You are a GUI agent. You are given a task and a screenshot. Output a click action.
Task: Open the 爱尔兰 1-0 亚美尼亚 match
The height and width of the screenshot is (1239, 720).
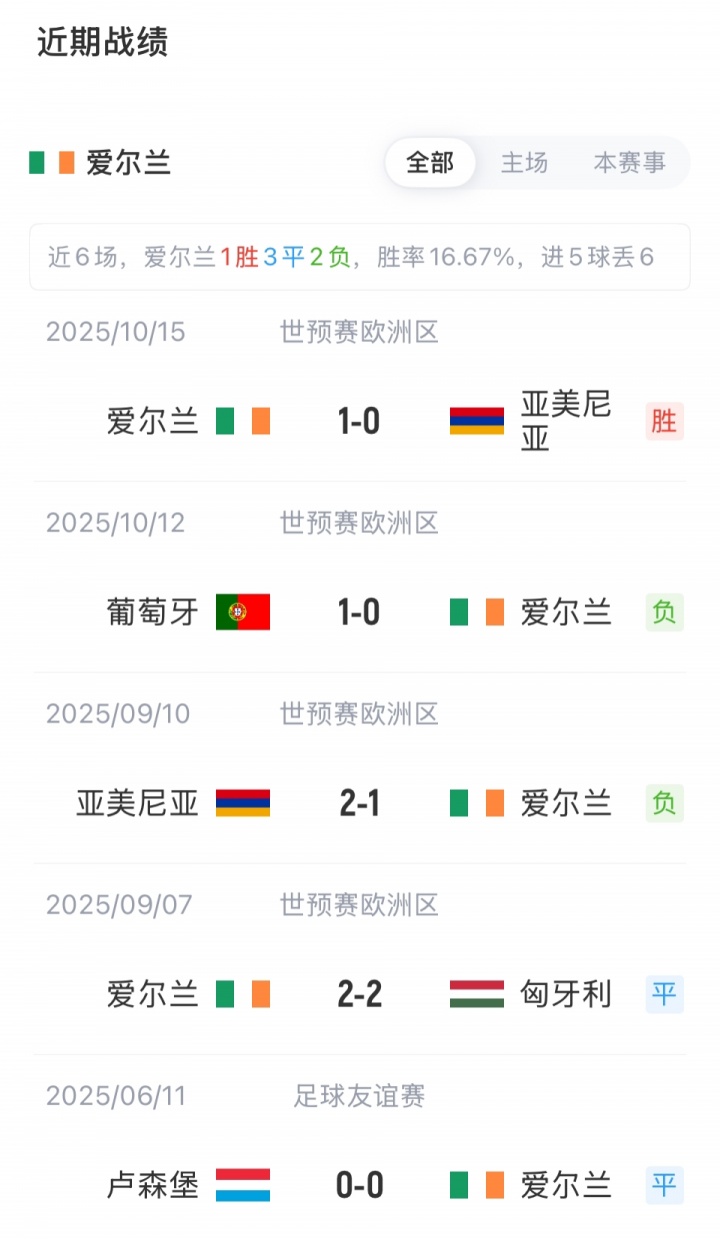coord(359,421)
